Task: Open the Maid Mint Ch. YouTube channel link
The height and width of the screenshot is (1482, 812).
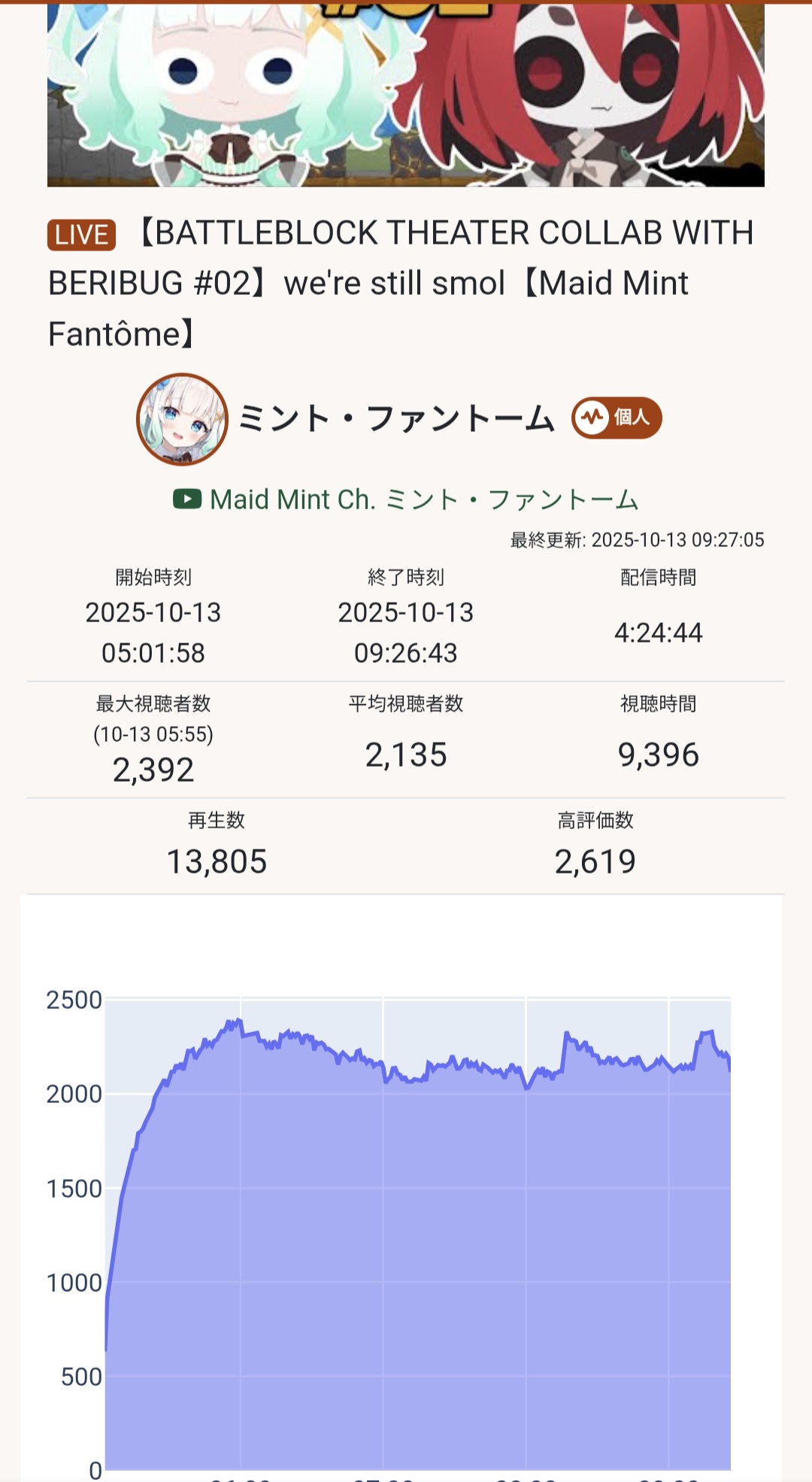Action: pos(406,500)
